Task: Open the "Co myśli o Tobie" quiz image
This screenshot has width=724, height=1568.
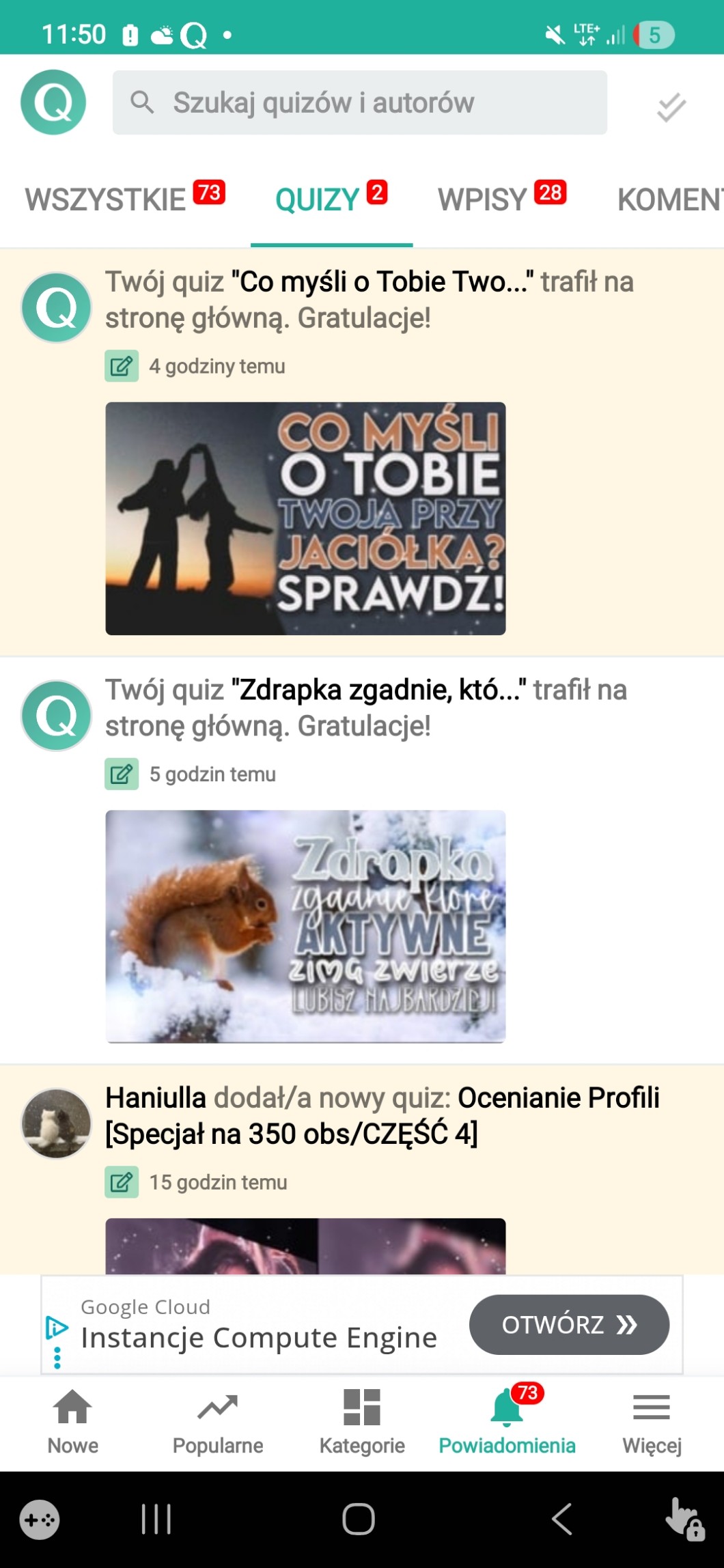Action: (305, 518)
